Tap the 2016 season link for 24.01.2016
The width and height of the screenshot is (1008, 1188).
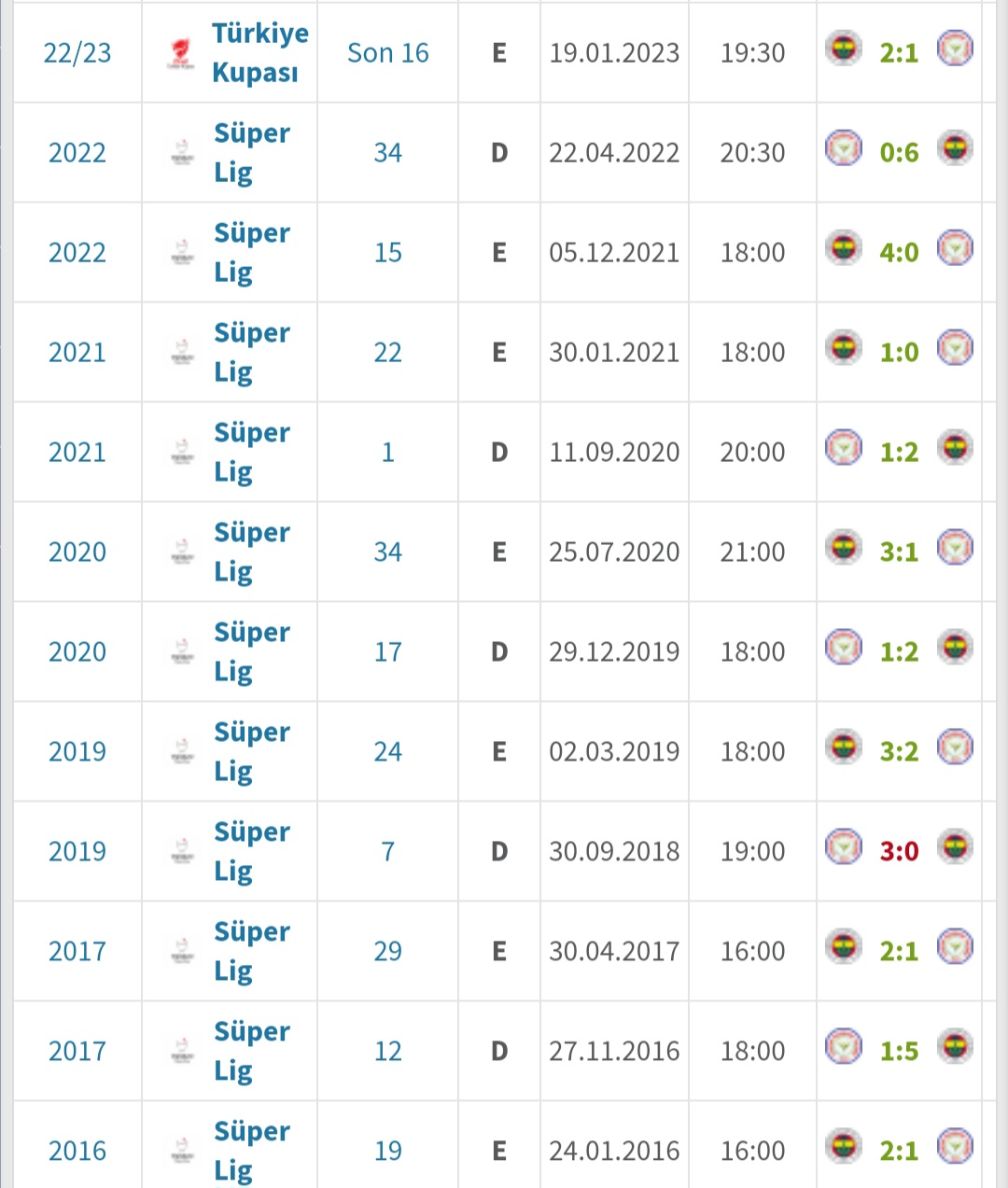click(x=77, y=1152)
